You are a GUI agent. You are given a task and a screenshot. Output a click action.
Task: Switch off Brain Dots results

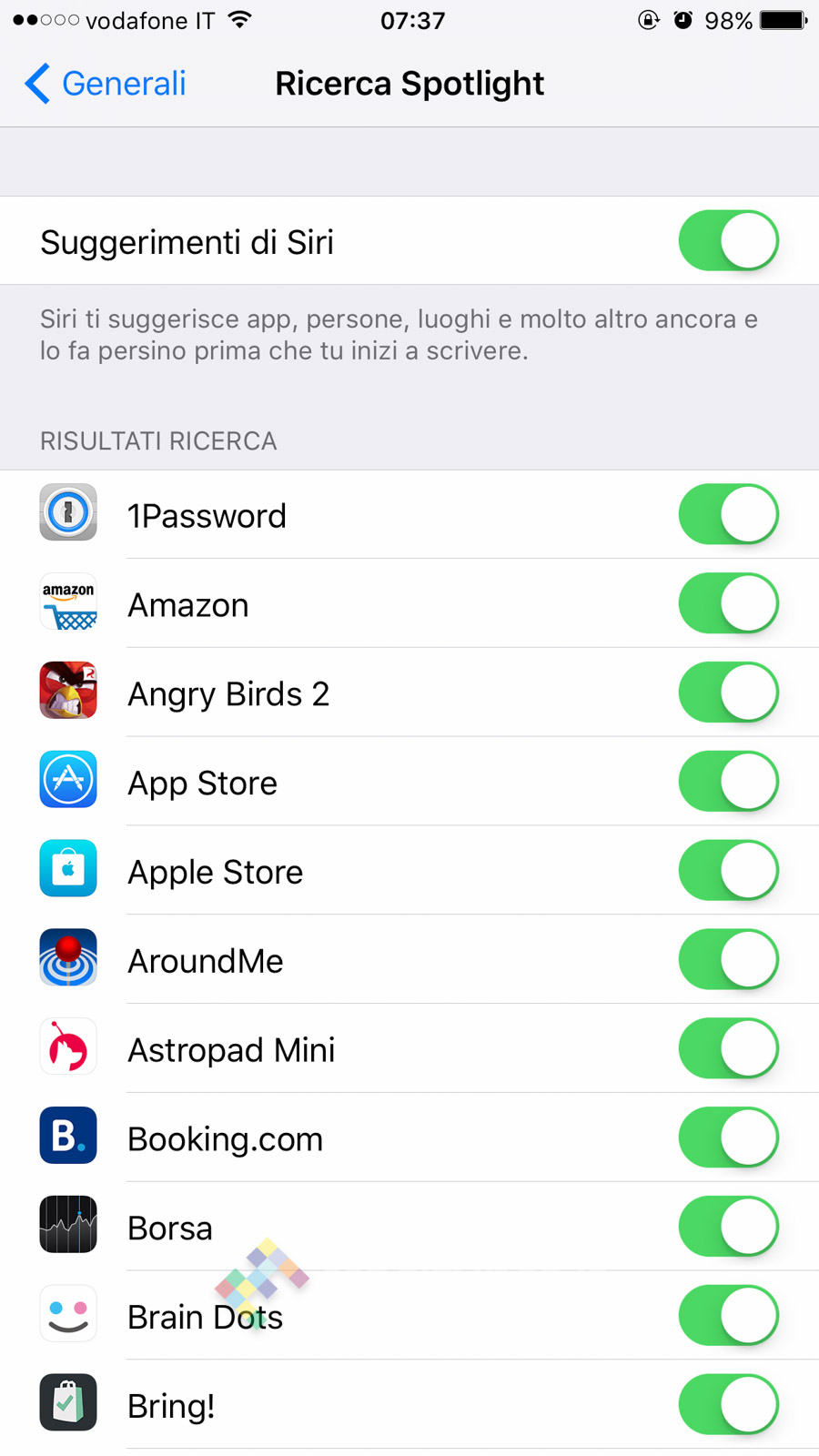tap(728, 1316)
